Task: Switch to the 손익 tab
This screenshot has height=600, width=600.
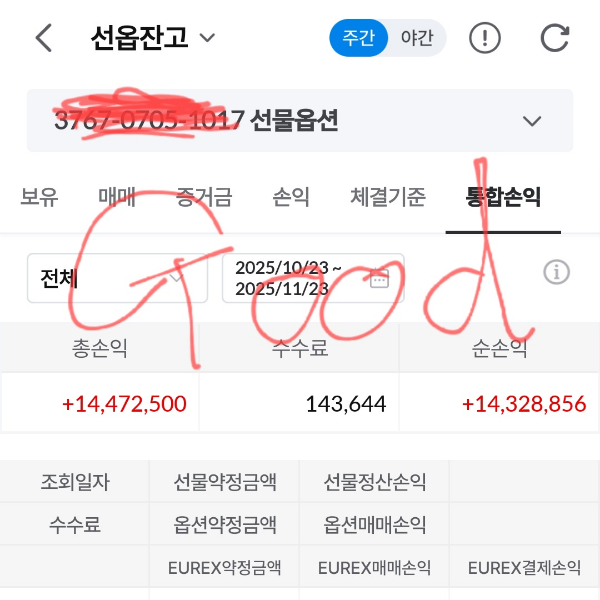Action: coord(291,197)
